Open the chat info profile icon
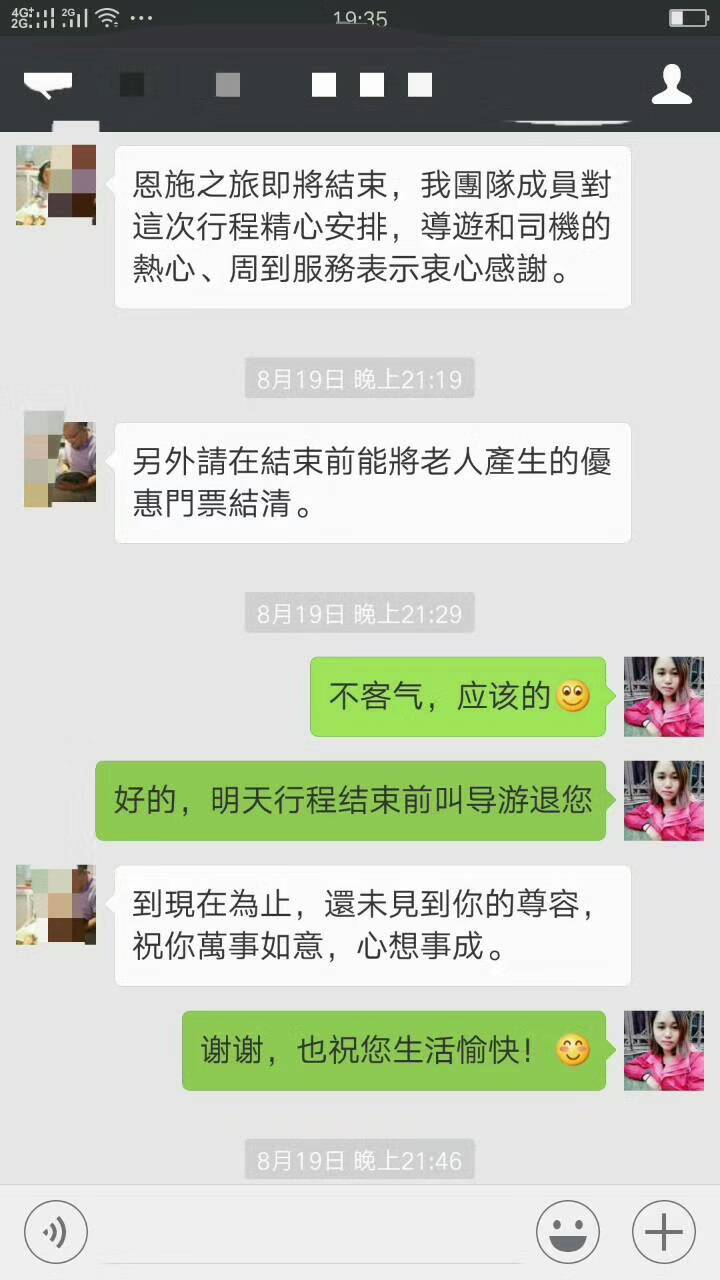Viewport: 720px width, 1280px height. (x=671, y=85)
